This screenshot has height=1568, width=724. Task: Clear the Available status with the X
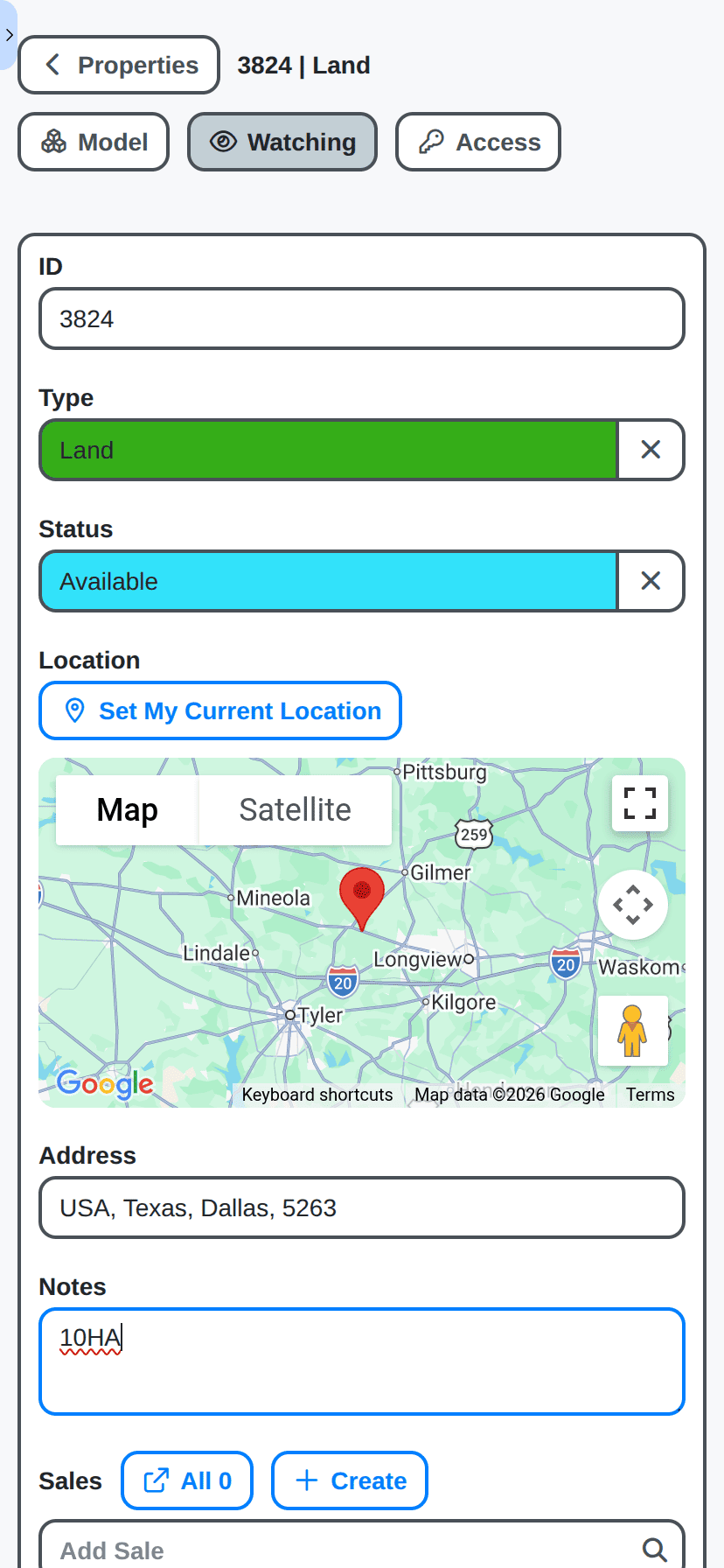point(651,580)
